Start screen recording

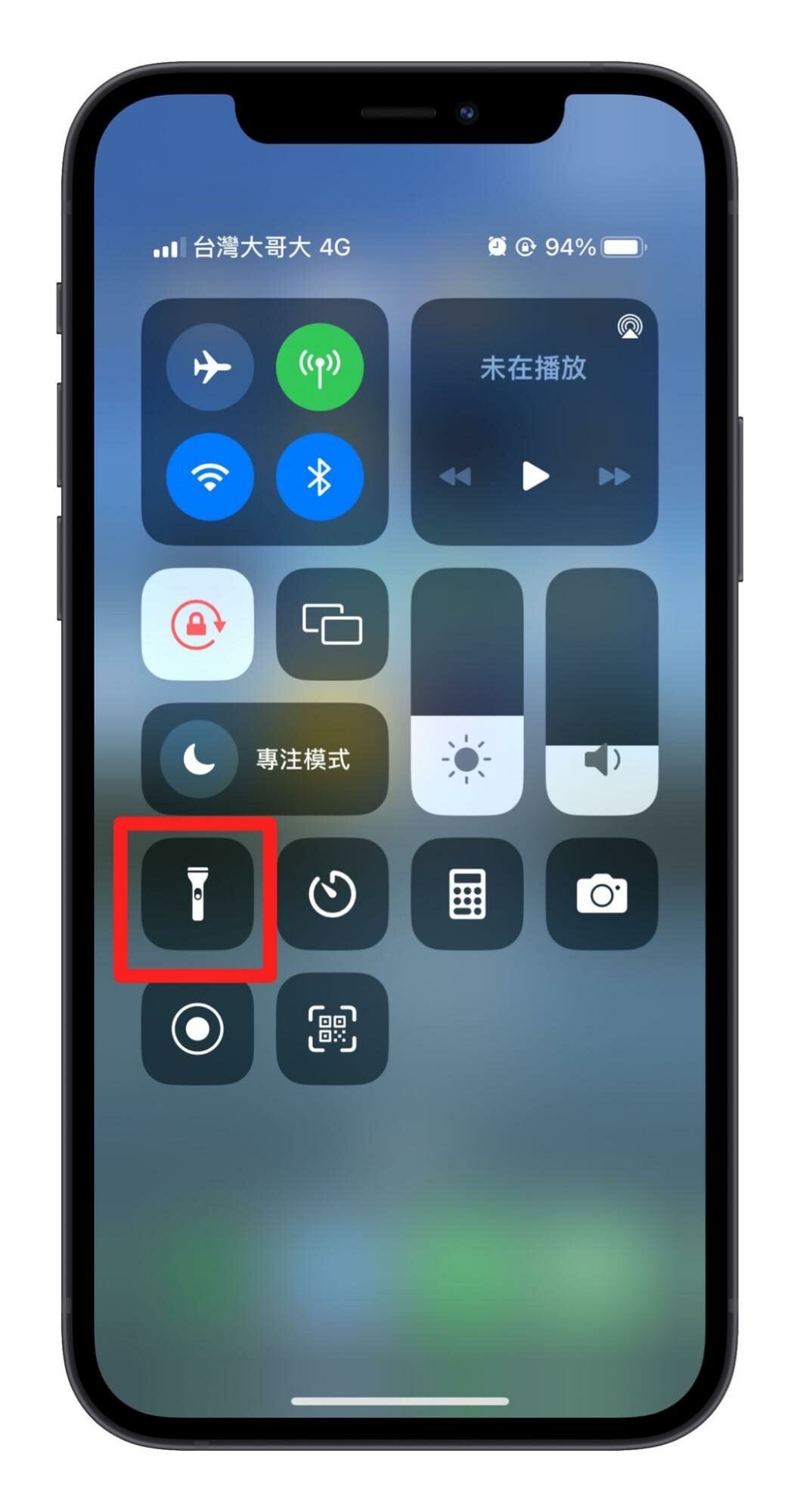point(197,1029)
